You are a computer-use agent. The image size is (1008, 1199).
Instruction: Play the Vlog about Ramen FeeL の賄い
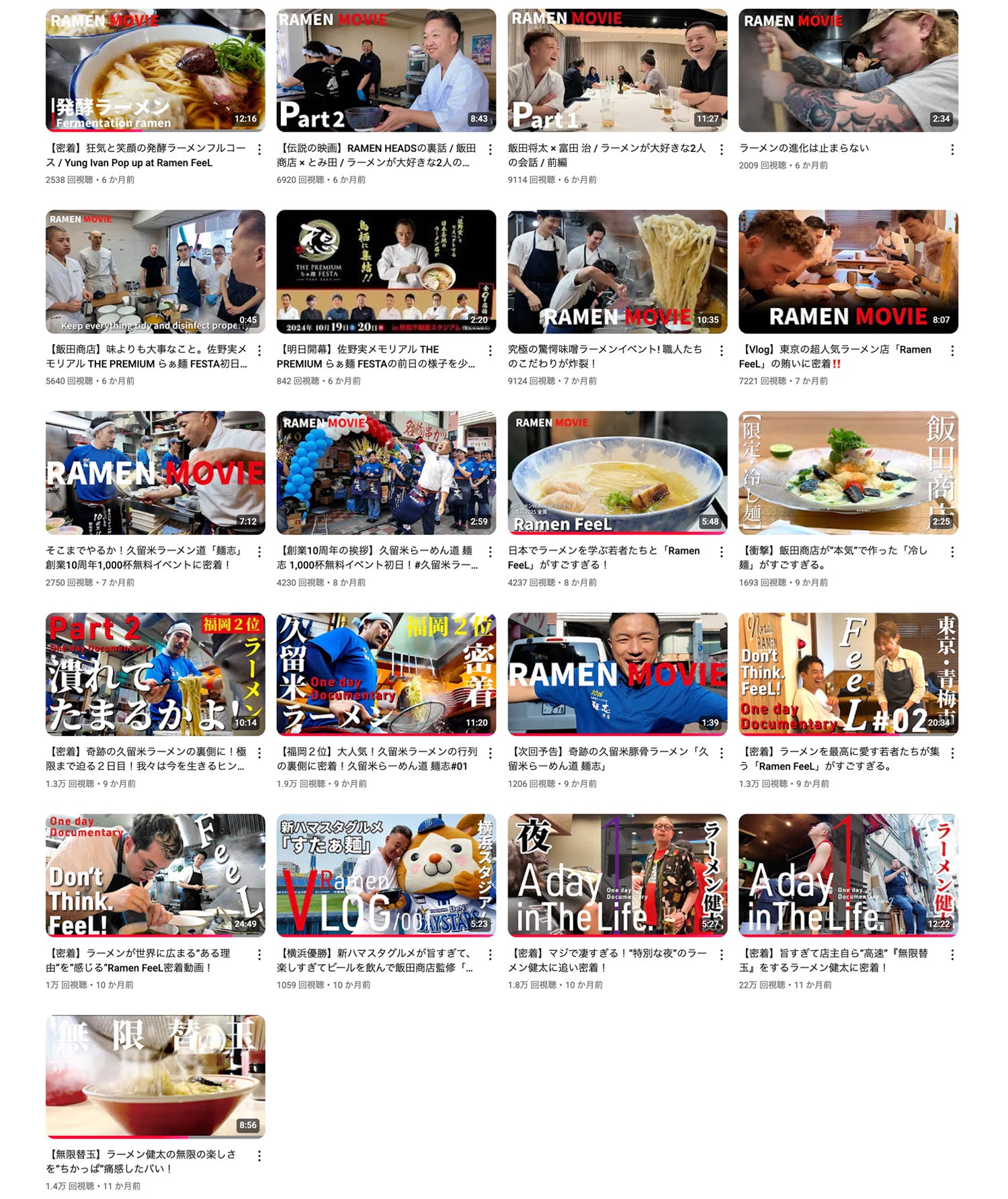tap(848, 272)
